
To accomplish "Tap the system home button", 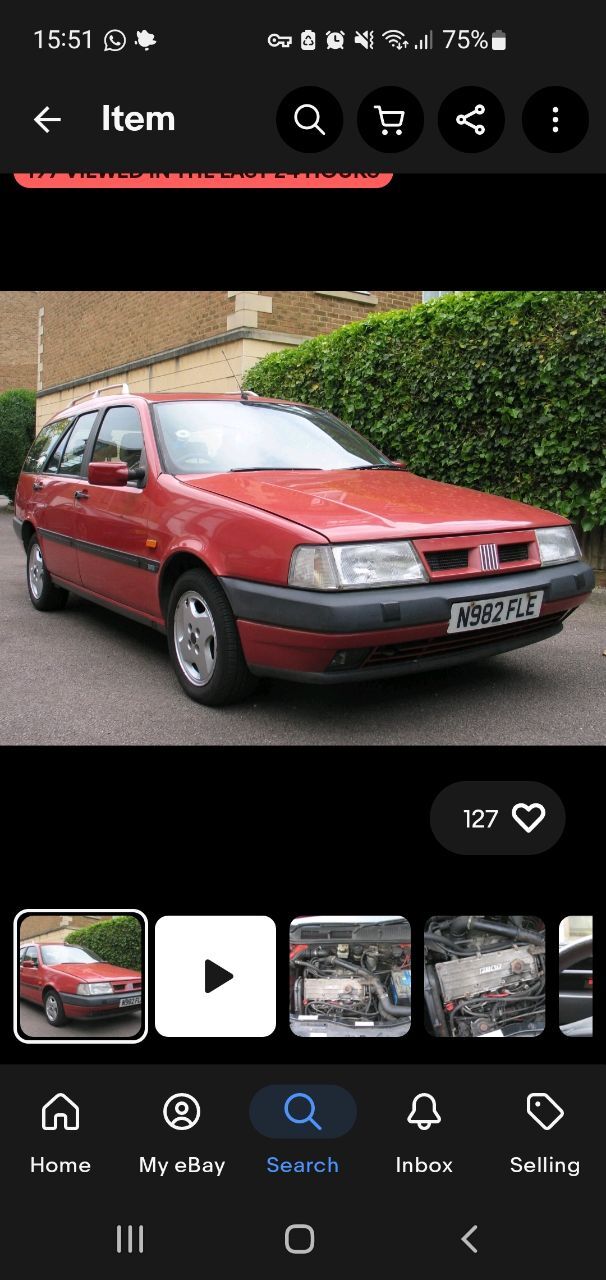I will pyautogui.click(x=300, y=1239).
